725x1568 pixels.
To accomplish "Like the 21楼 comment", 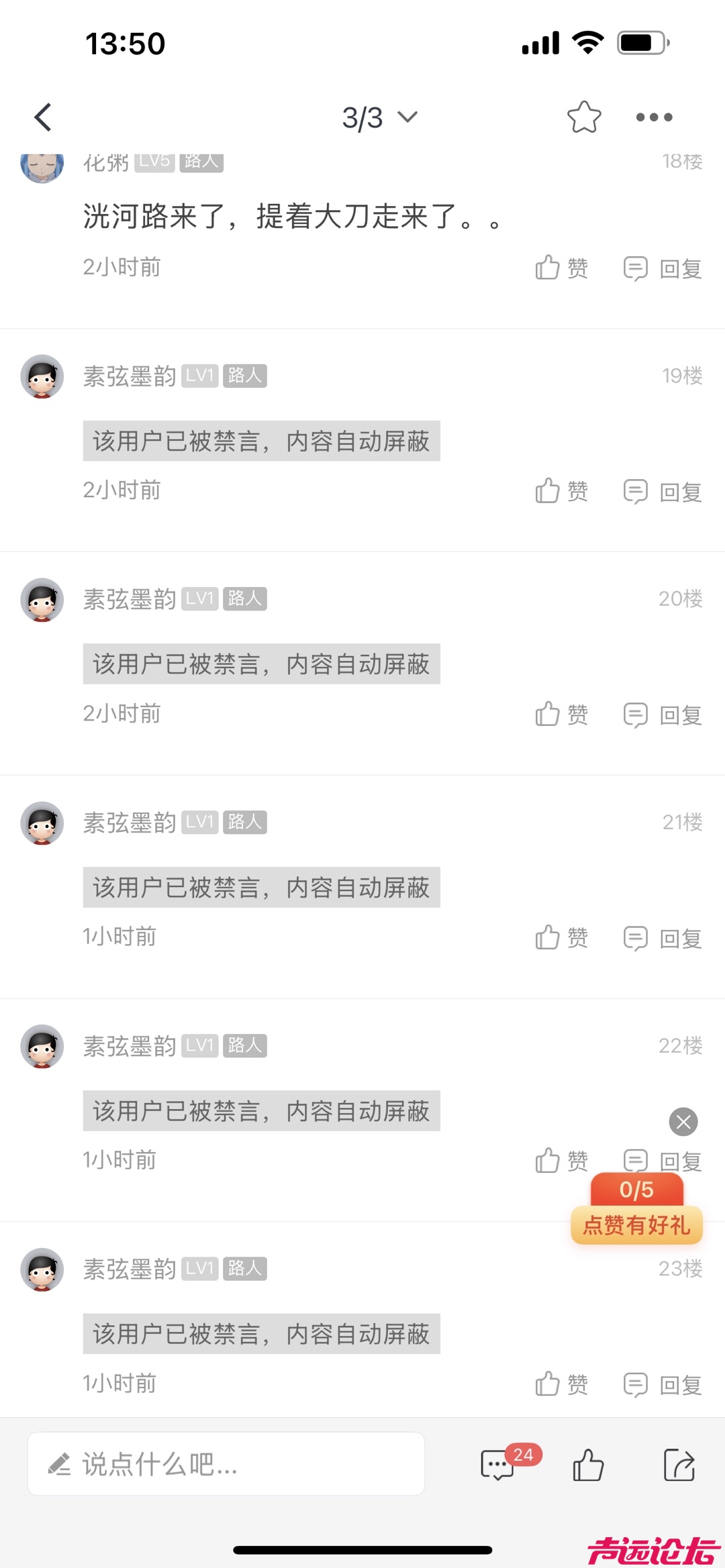I will (x=561, y=937).
